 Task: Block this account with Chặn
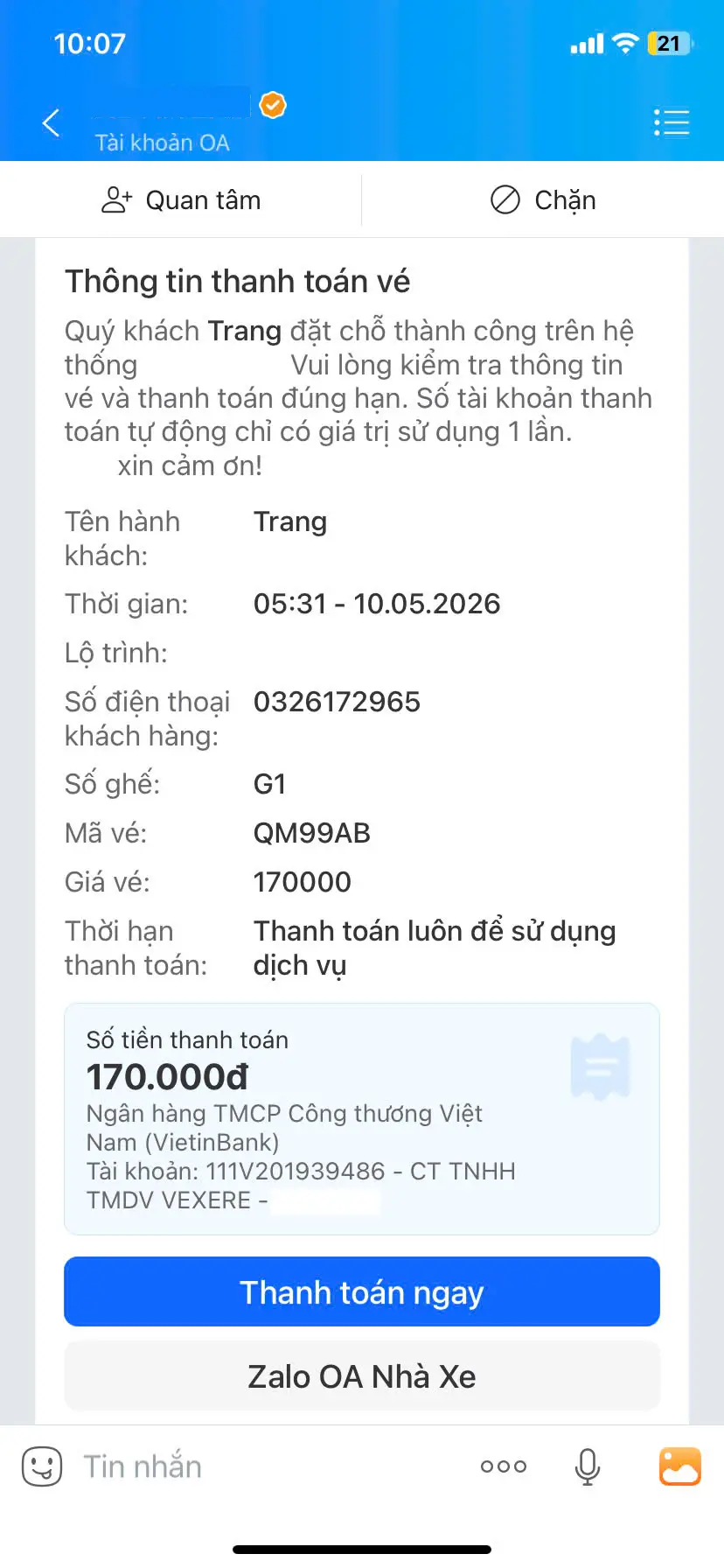point(543,200)
